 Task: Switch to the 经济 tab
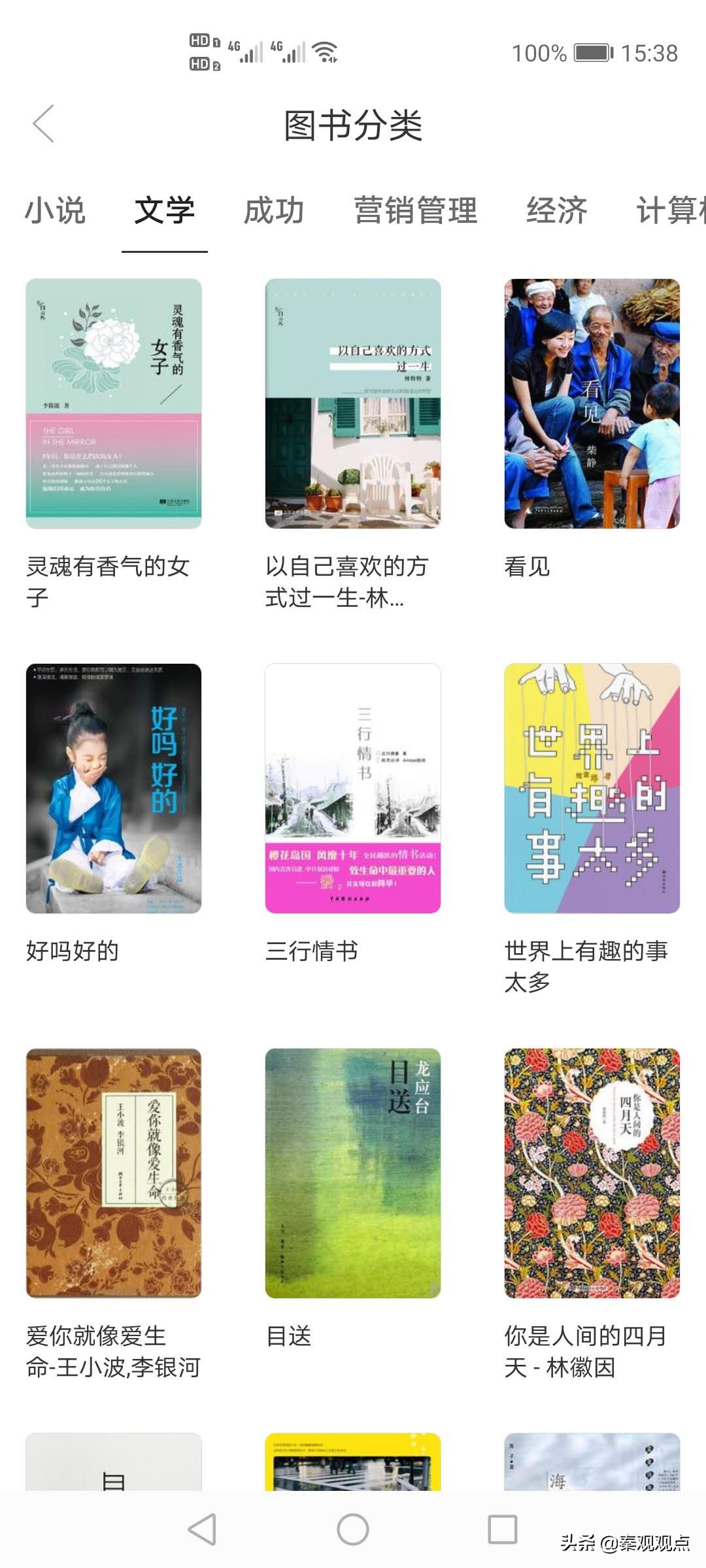pos(557,210)
